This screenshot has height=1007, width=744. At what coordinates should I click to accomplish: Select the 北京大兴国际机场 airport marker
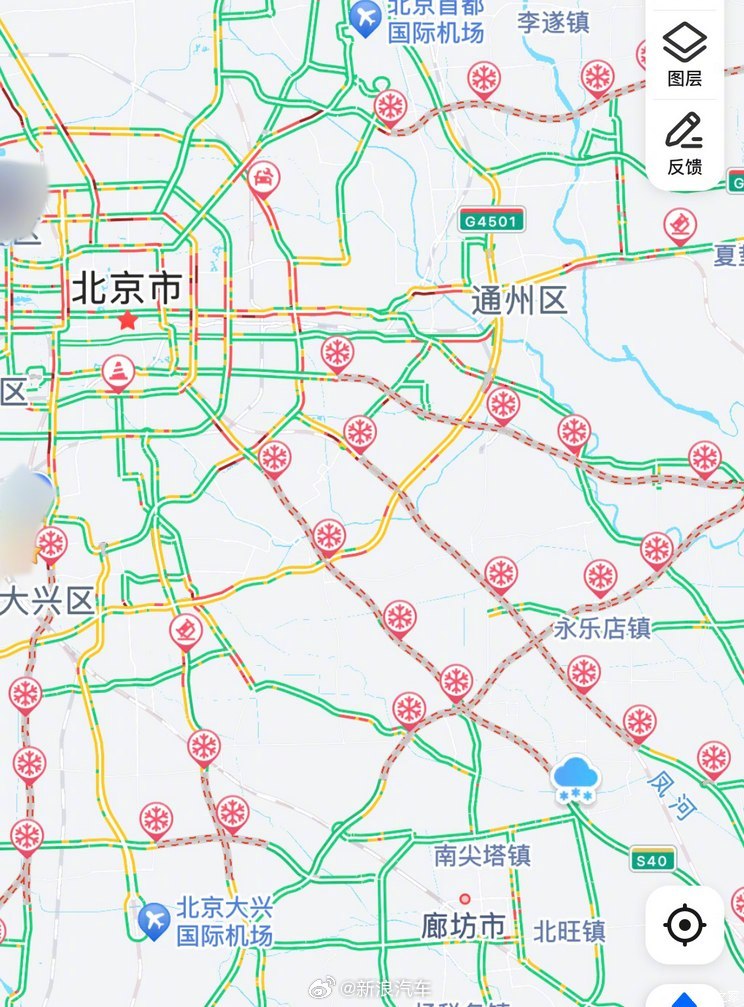[154, 920]
